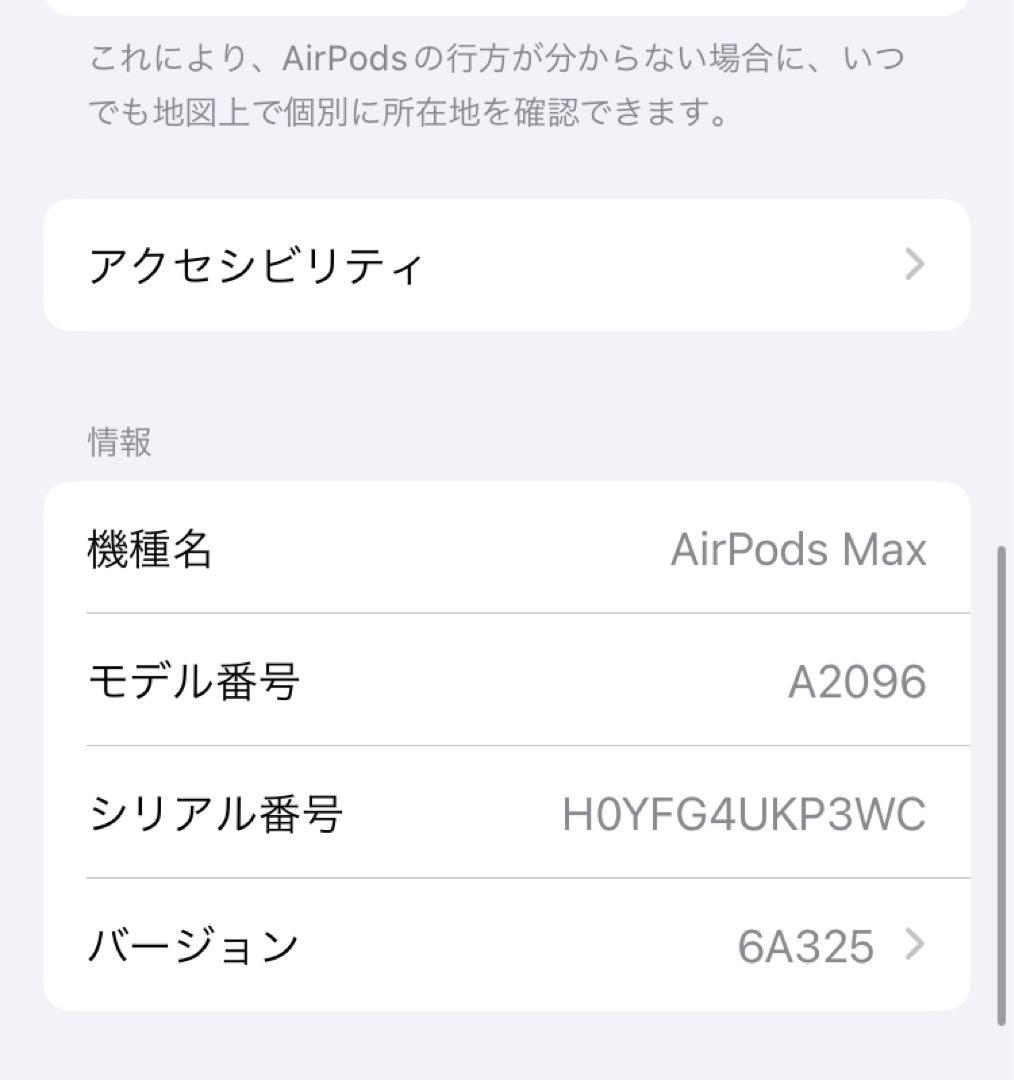1014x1080 pixels.
Task: Tap the serial number H0YFG4UKP3WC
Action: 744,812
